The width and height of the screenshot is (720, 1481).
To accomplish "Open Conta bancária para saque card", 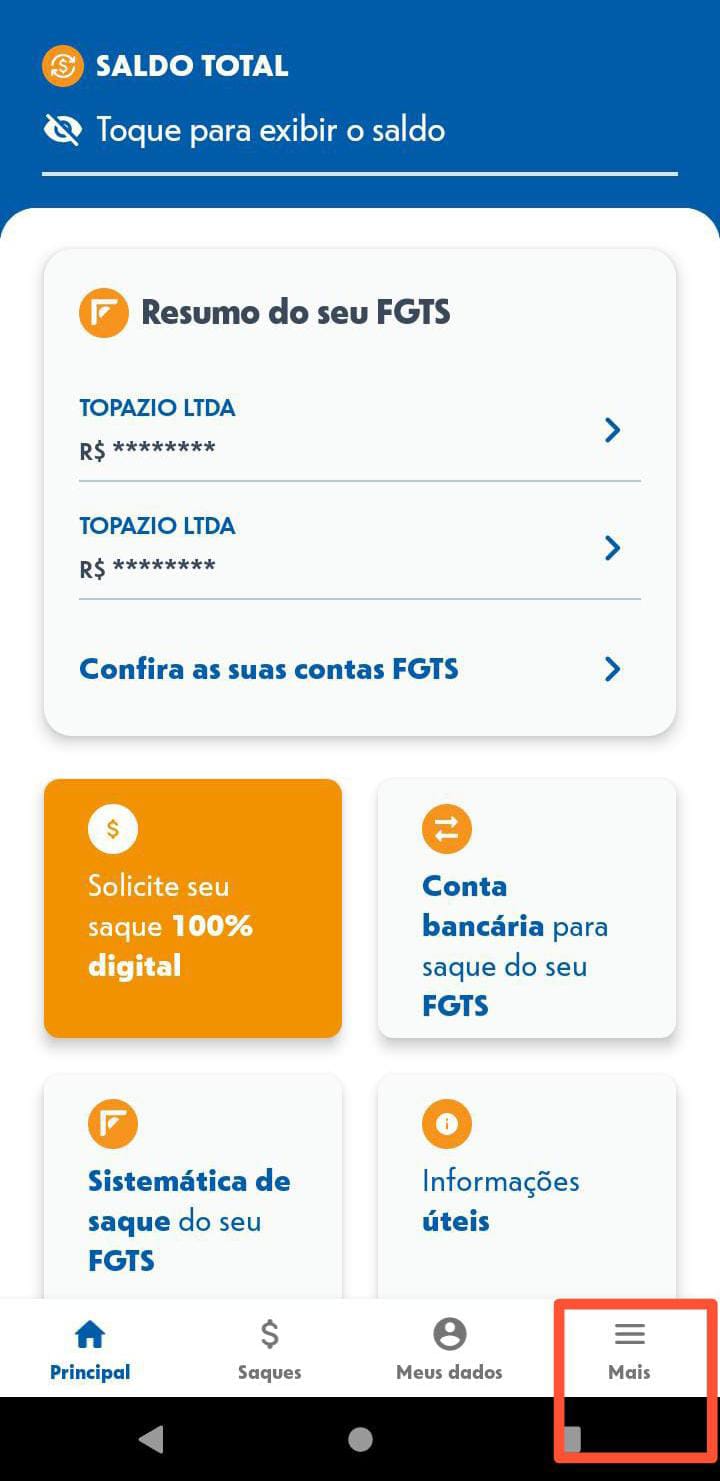I will click(526, 907).
